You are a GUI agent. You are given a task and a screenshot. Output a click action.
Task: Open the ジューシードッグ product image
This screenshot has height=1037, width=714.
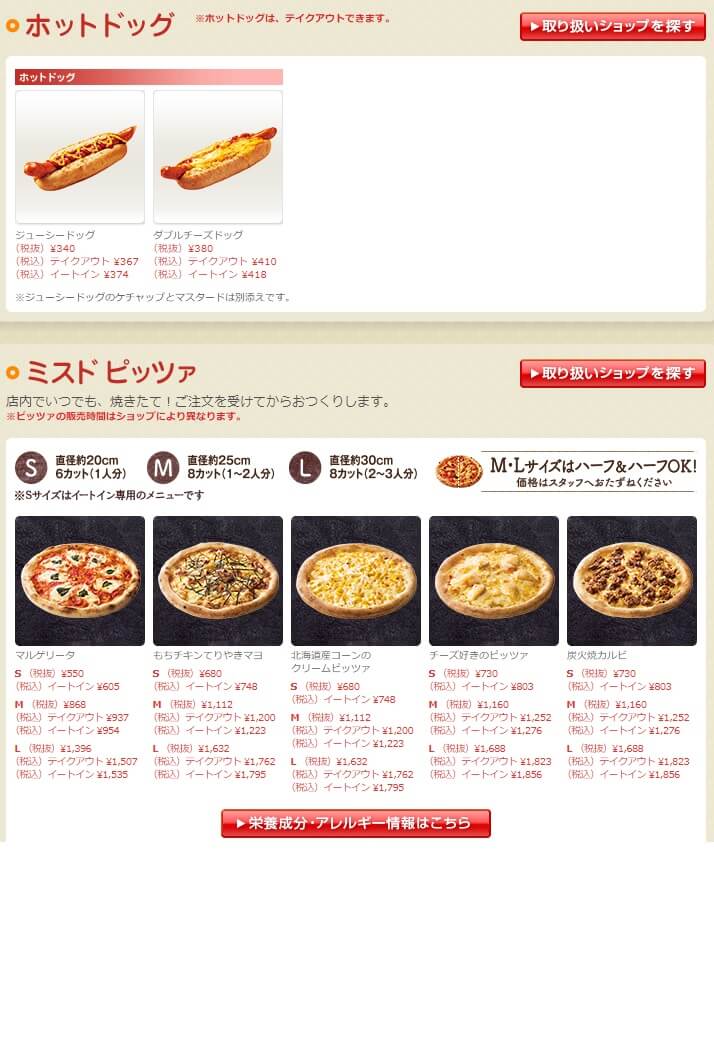coord(80,157)
